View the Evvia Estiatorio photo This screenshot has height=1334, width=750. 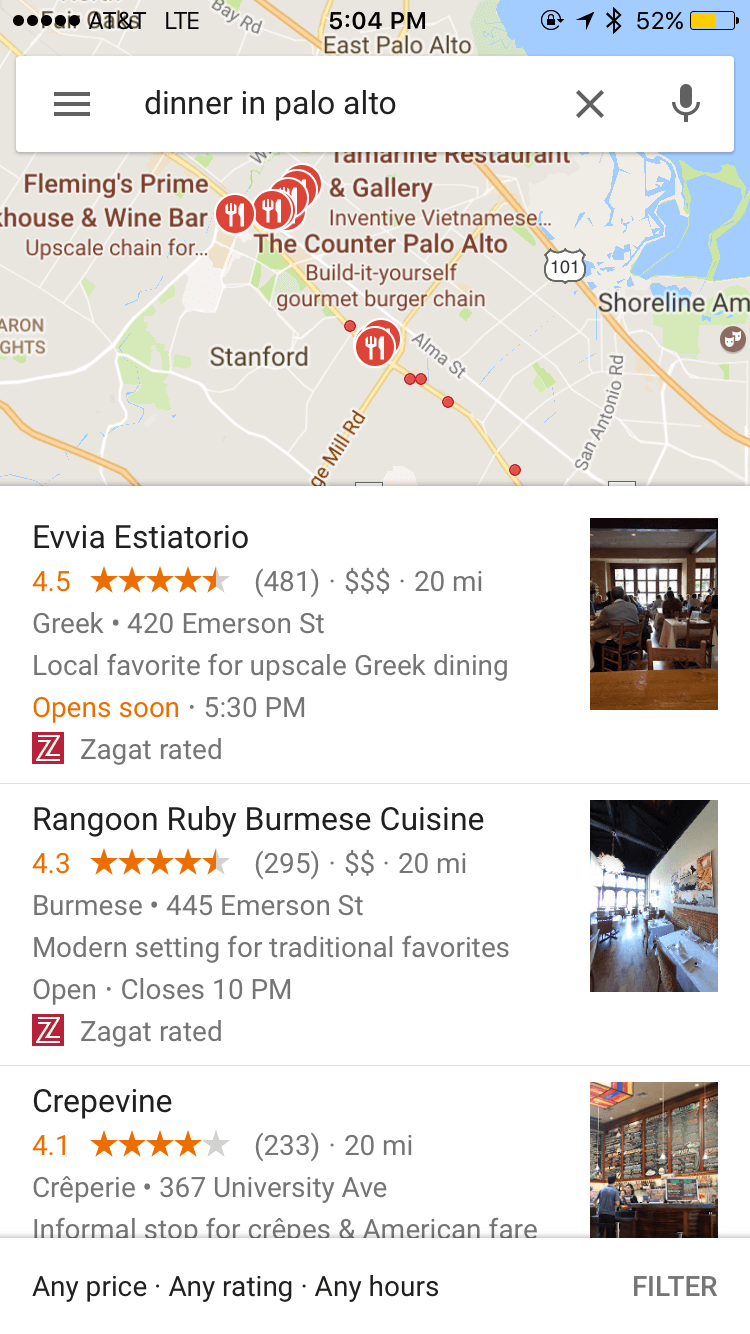coord(653,614)
